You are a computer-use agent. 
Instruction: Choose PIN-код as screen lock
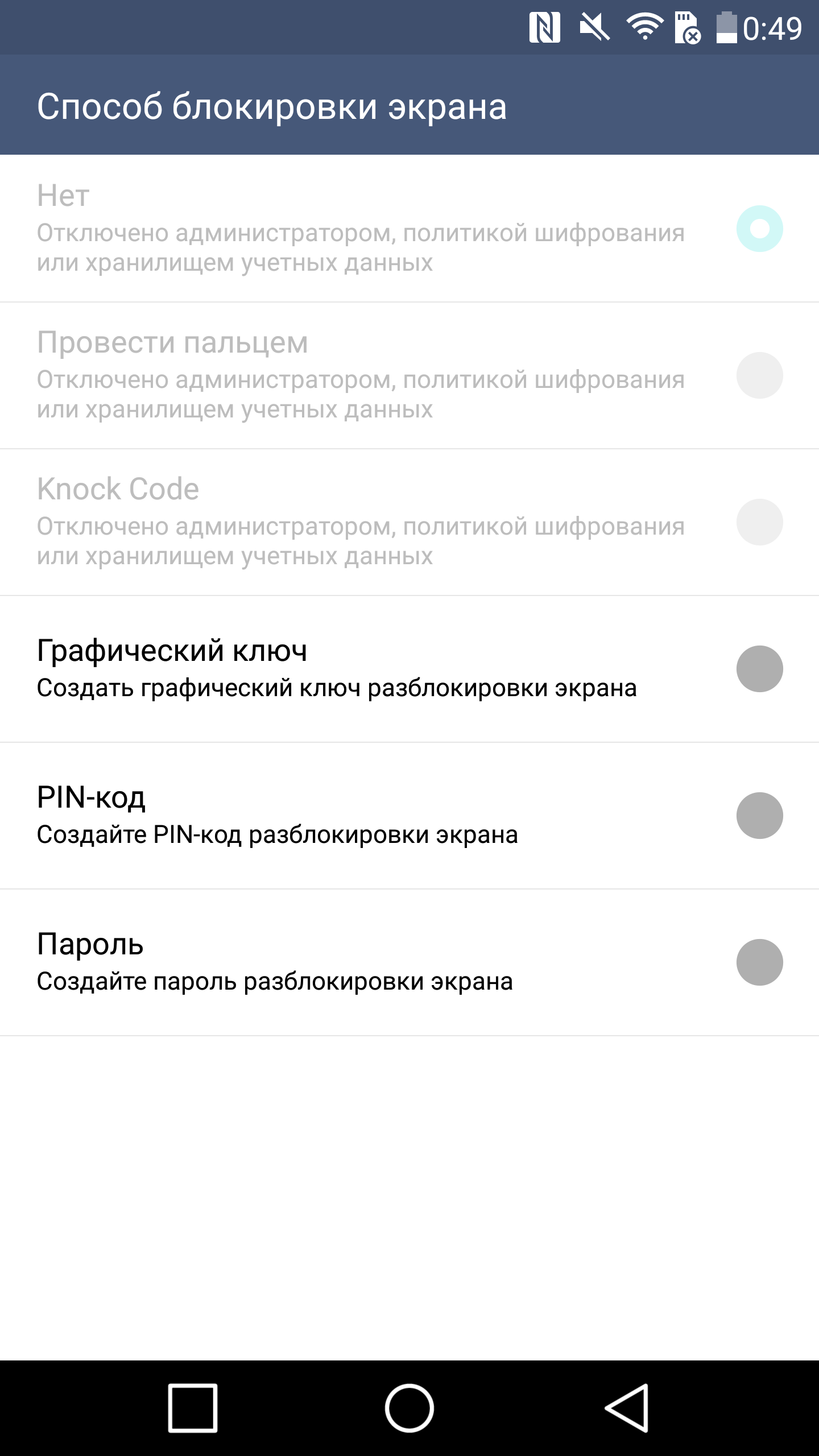click(409, 816)
